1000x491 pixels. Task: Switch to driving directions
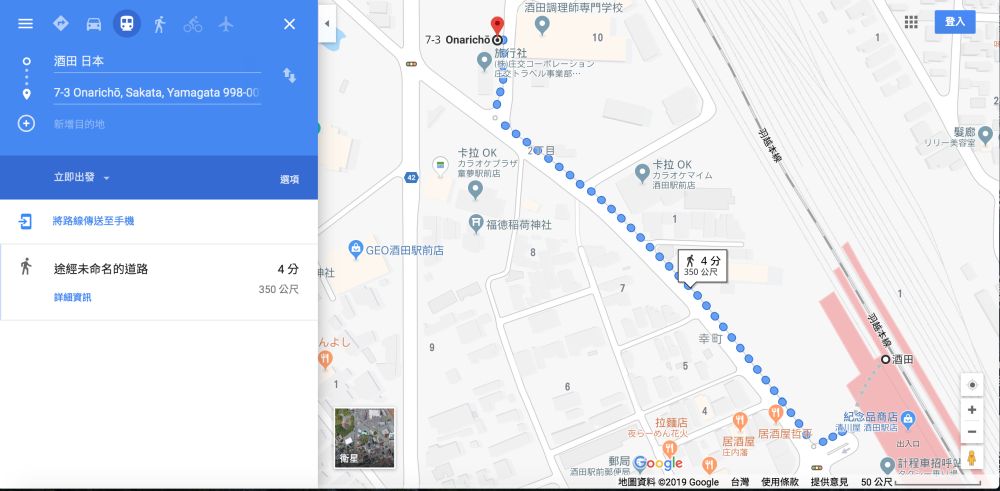tap(93, 23)
